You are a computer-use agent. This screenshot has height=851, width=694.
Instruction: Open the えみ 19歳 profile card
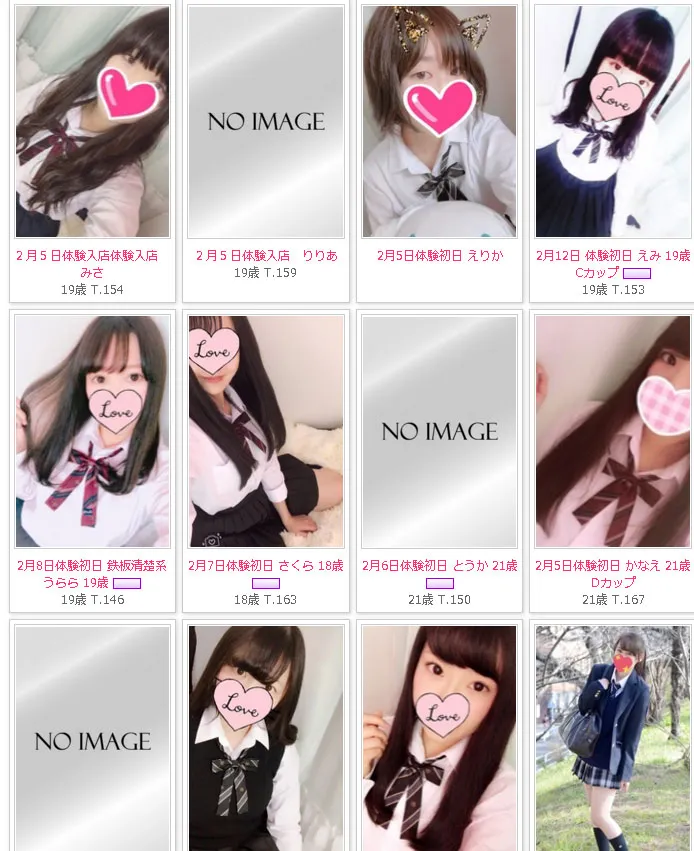click(612, 121)
